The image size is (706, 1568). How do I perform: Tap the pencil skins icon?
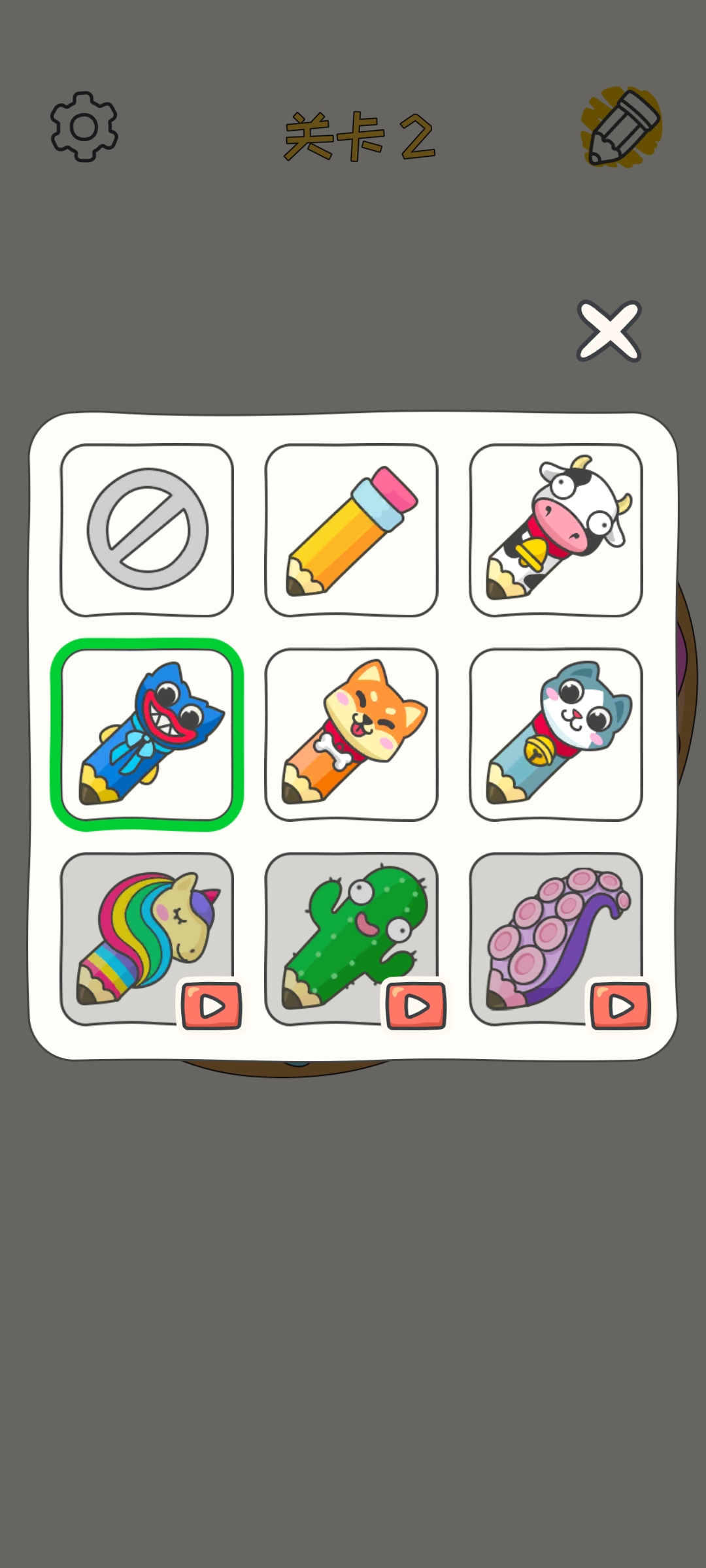tap(621, 127)
